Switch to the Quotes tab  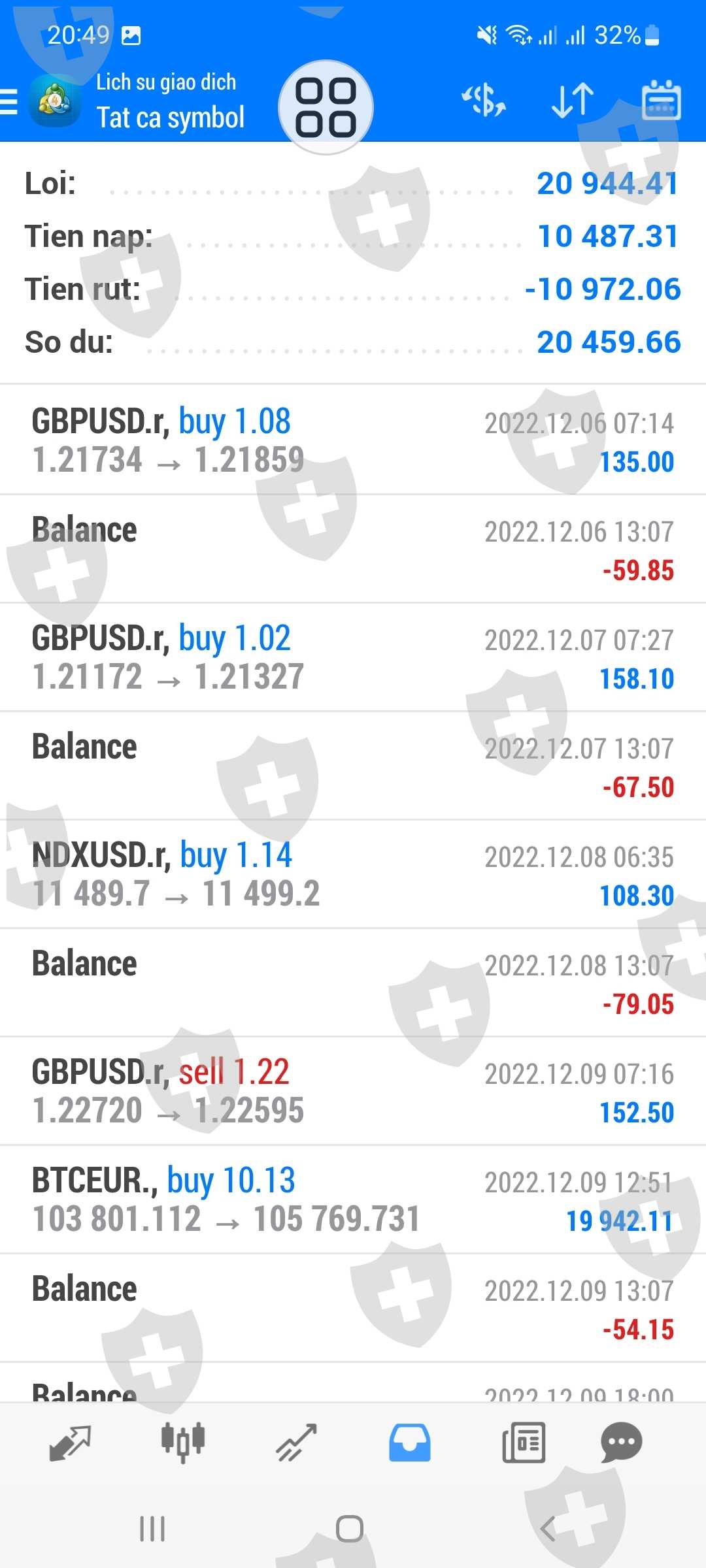pyautogui.click(x=70, y=1442)
